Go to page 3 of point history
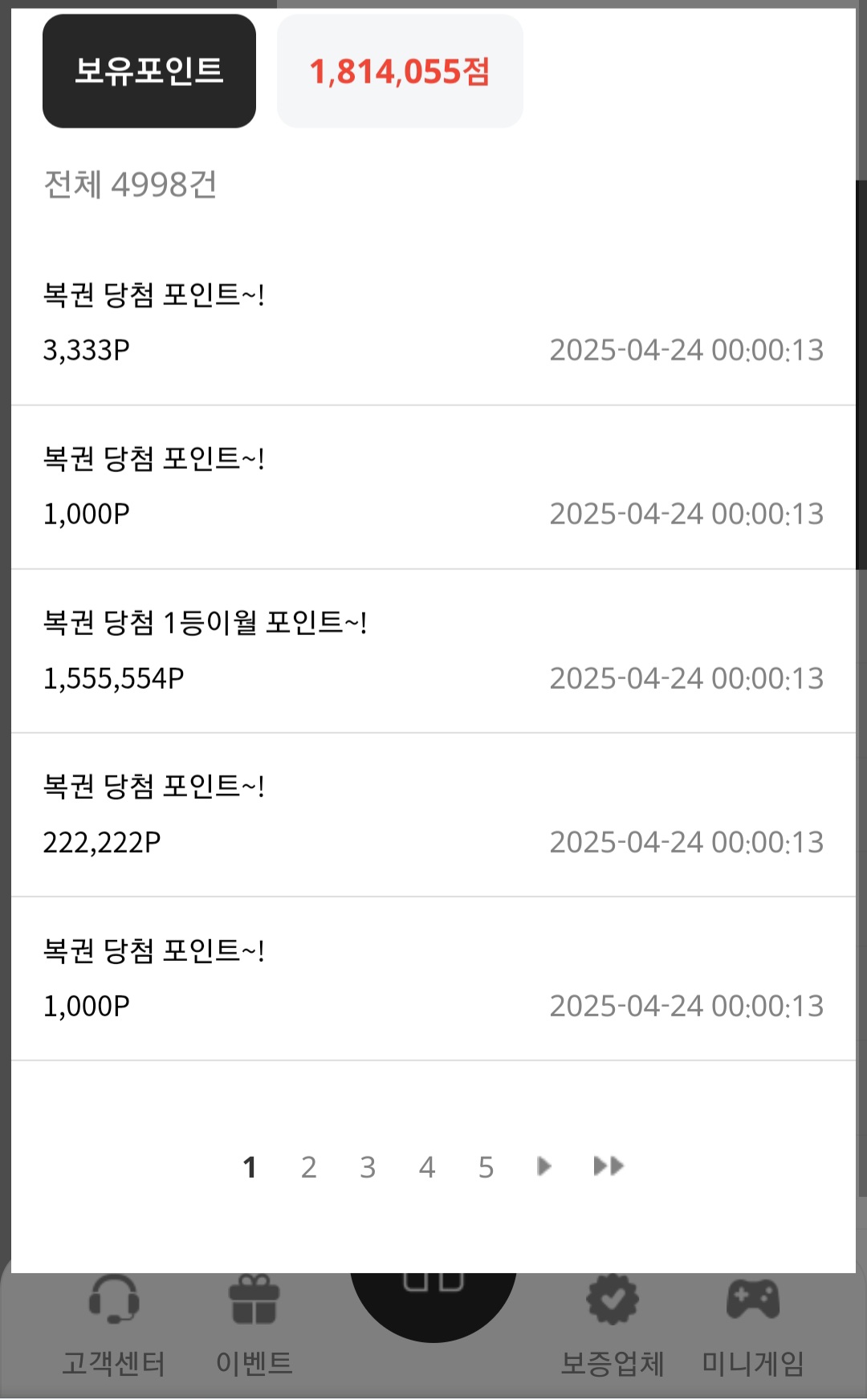The image size is (867, 1400). pyautogui.click(x=368, y=1167)
